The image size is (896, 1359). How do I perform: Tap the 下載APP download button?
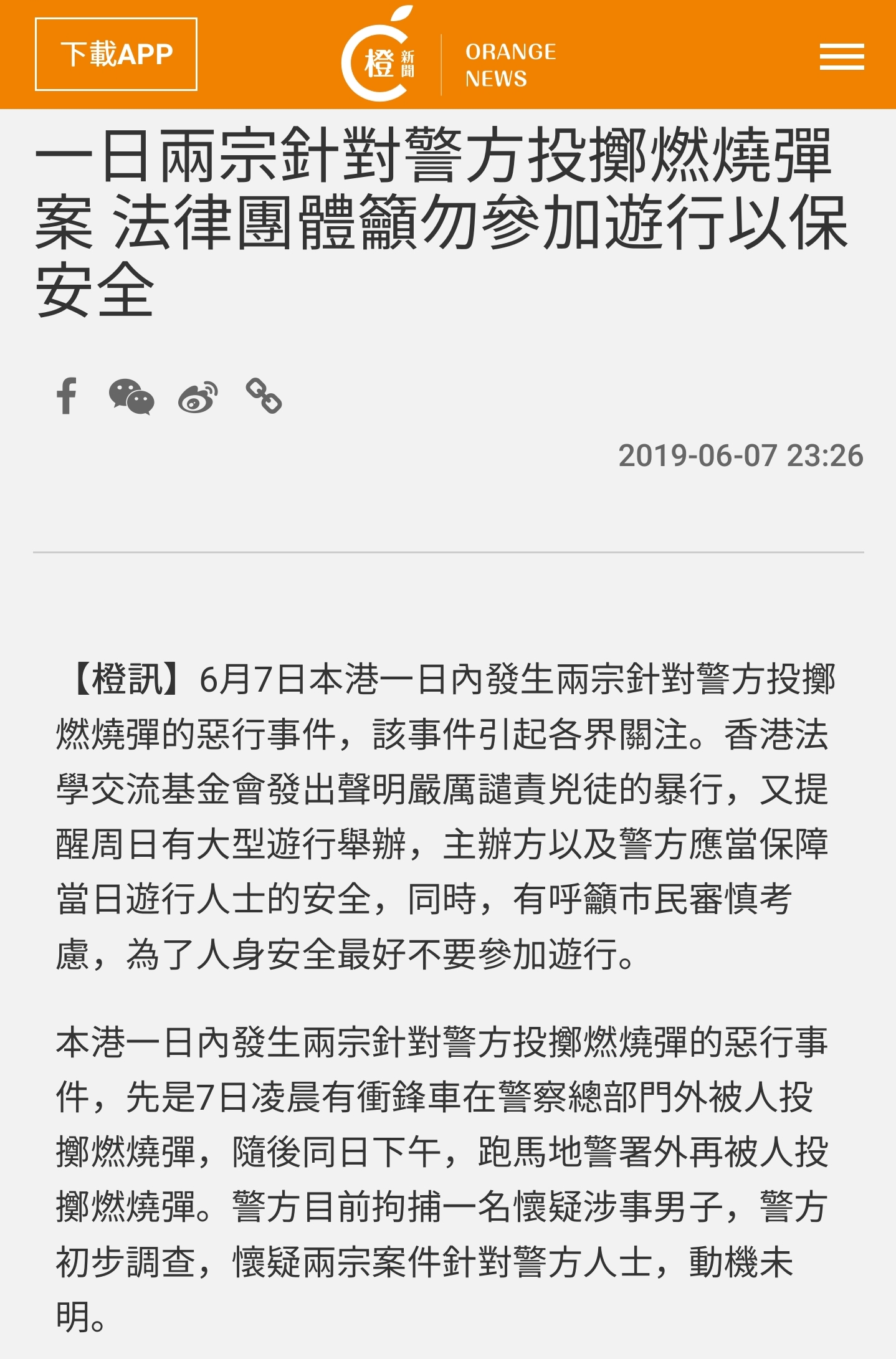click(116, 54)
